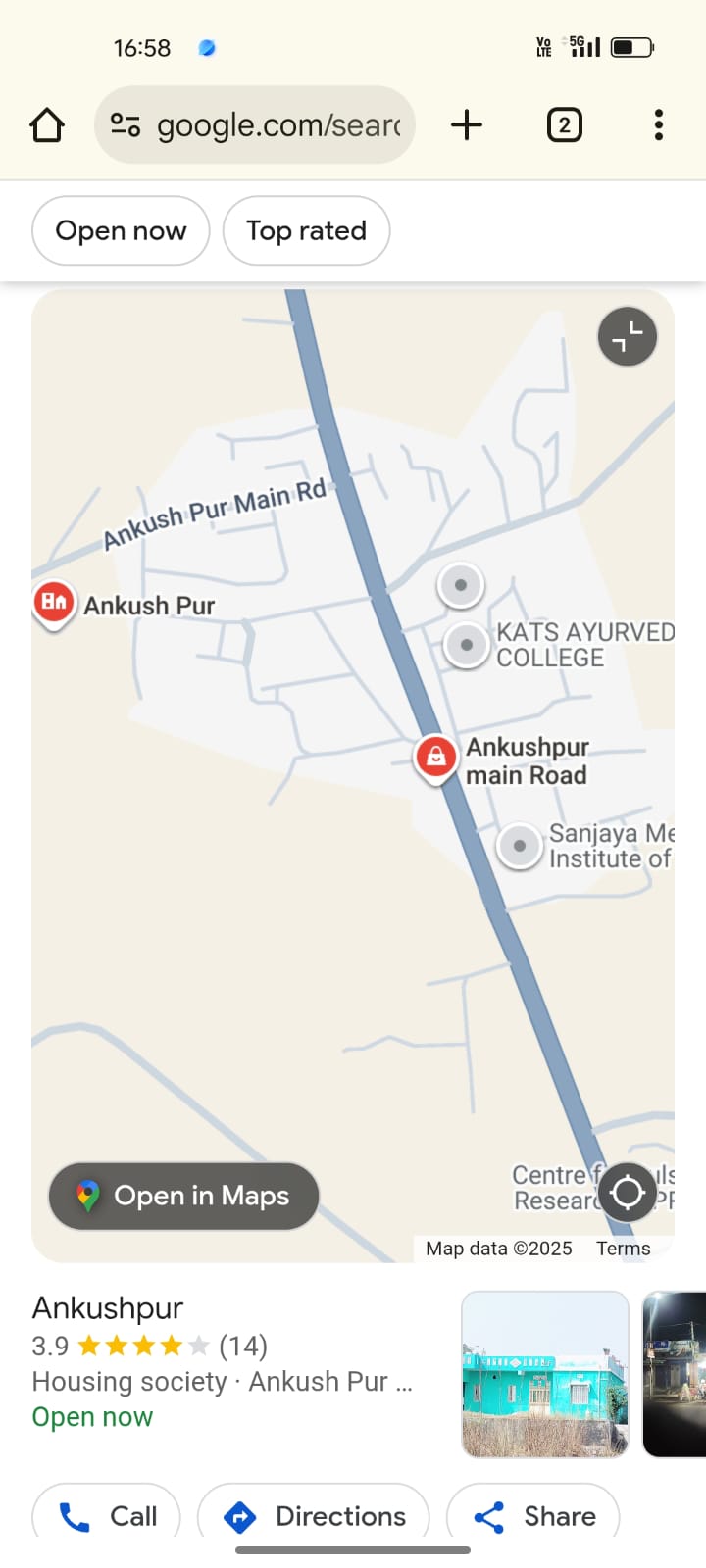
Task: Tap the Sanjaya Institute map marker
Action: (x=520, y=846)
